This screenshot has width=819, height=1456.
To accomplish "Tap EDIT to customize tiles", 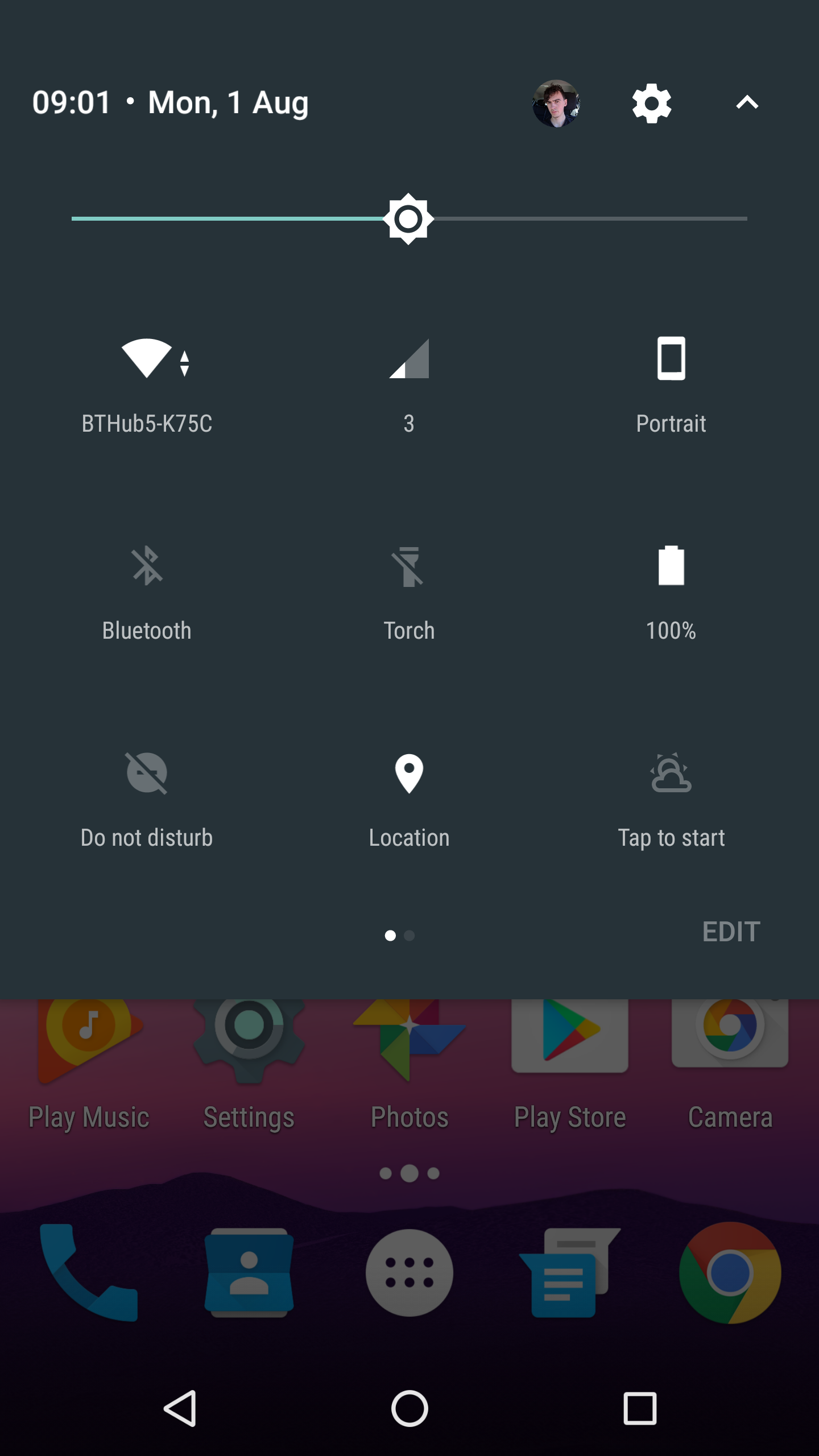I will pos(731,932).
